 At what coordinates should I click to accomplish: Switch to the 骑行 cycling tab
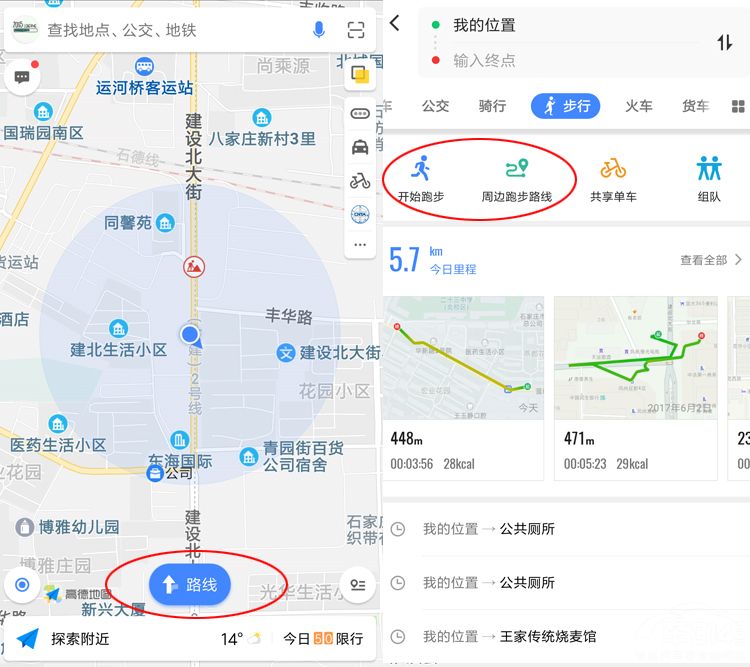(492, 106)
